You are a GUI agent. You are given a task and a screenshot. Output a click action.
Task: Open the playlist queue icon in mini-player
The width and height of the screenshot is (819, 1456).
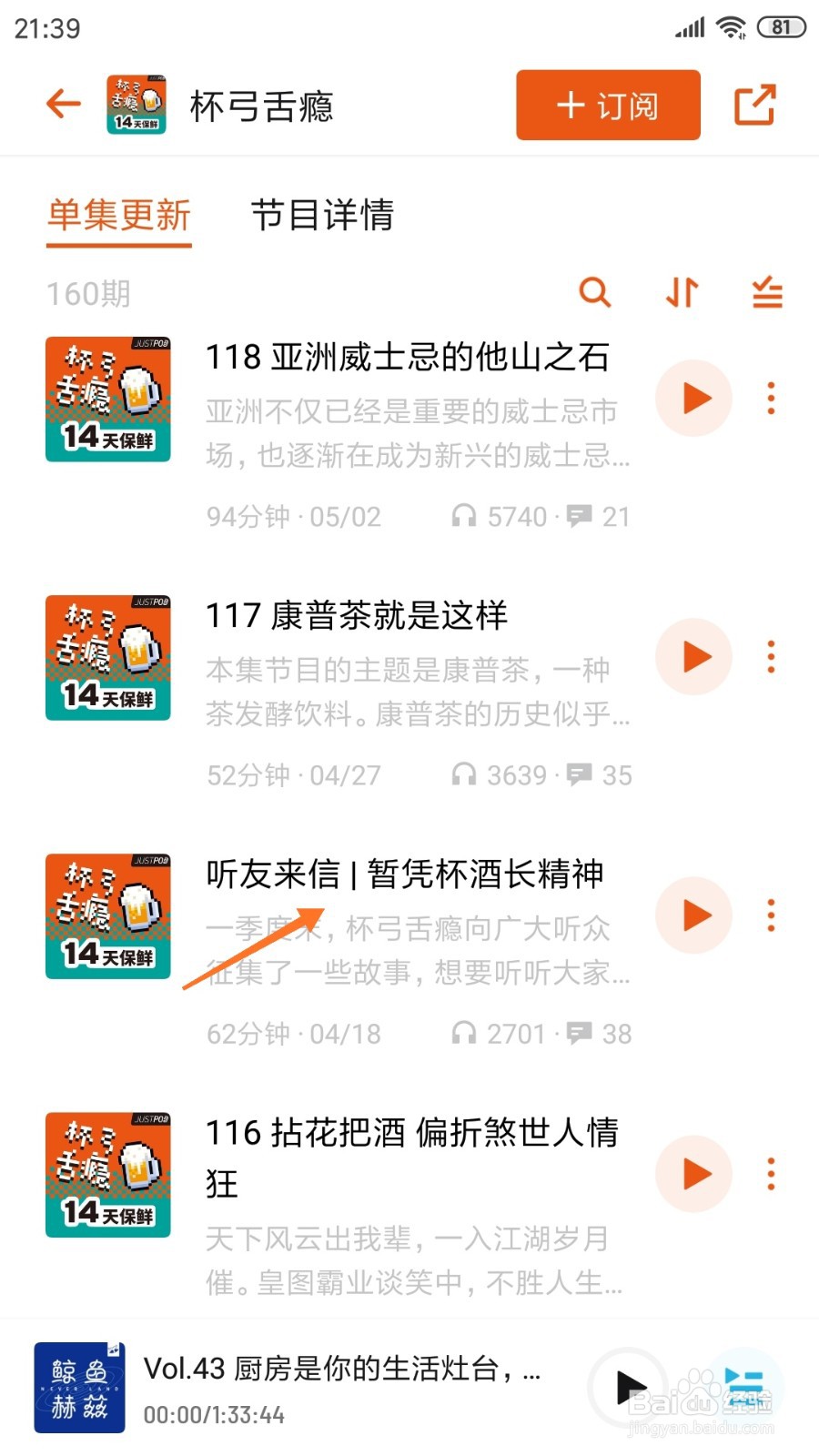742,1385
